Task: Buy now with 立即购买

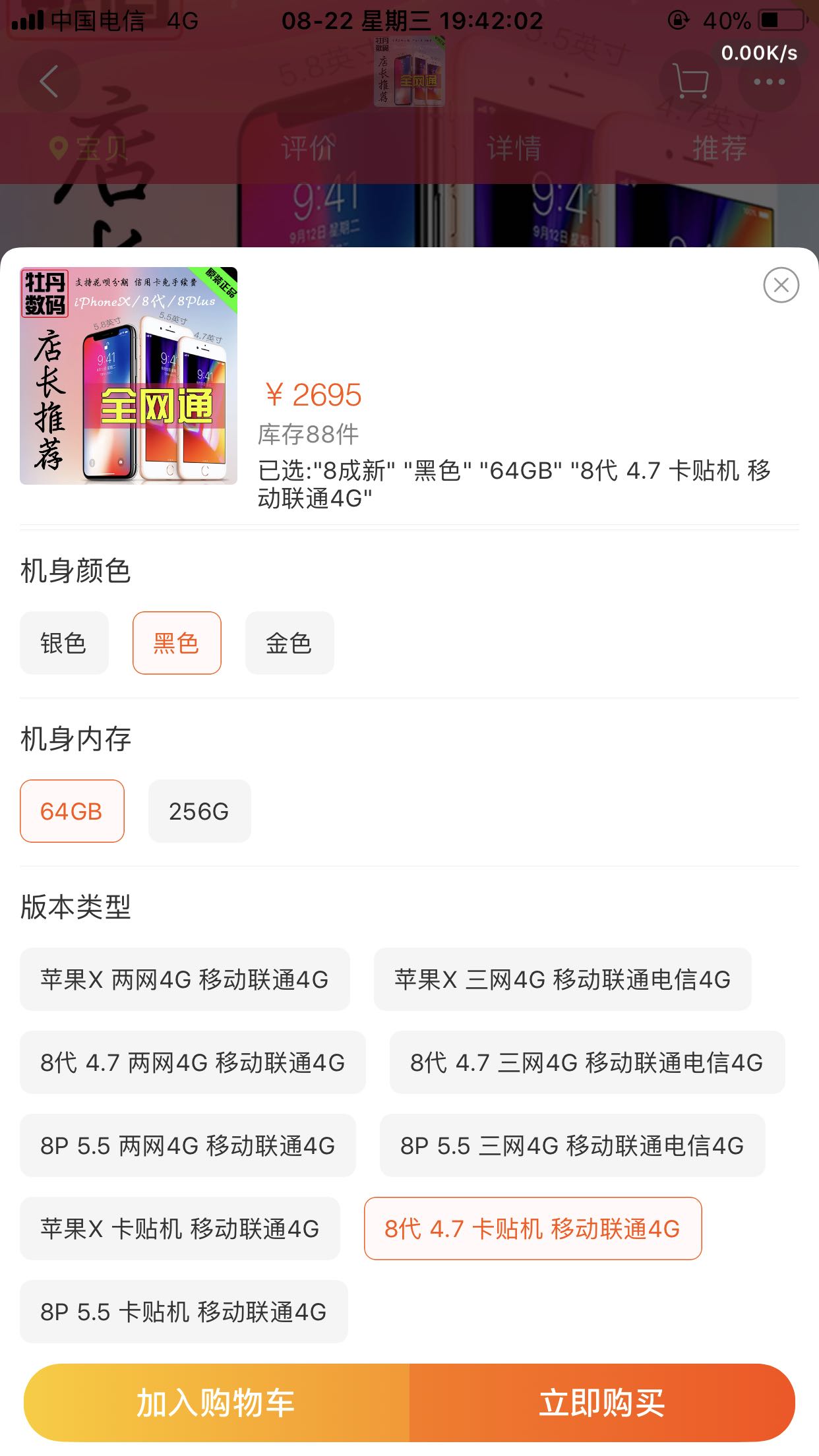Action: [x=601, y=1403]
